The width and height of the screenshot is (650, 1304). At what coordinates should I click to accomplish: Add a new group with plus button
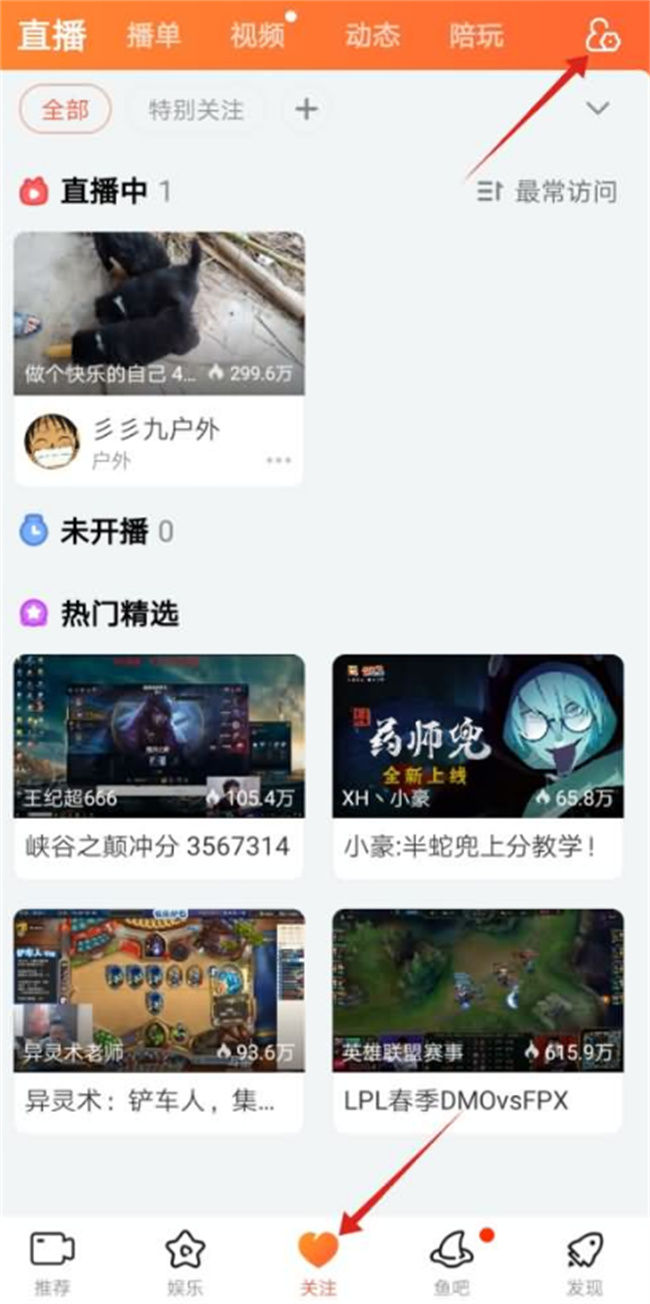(x=307, y=109)
